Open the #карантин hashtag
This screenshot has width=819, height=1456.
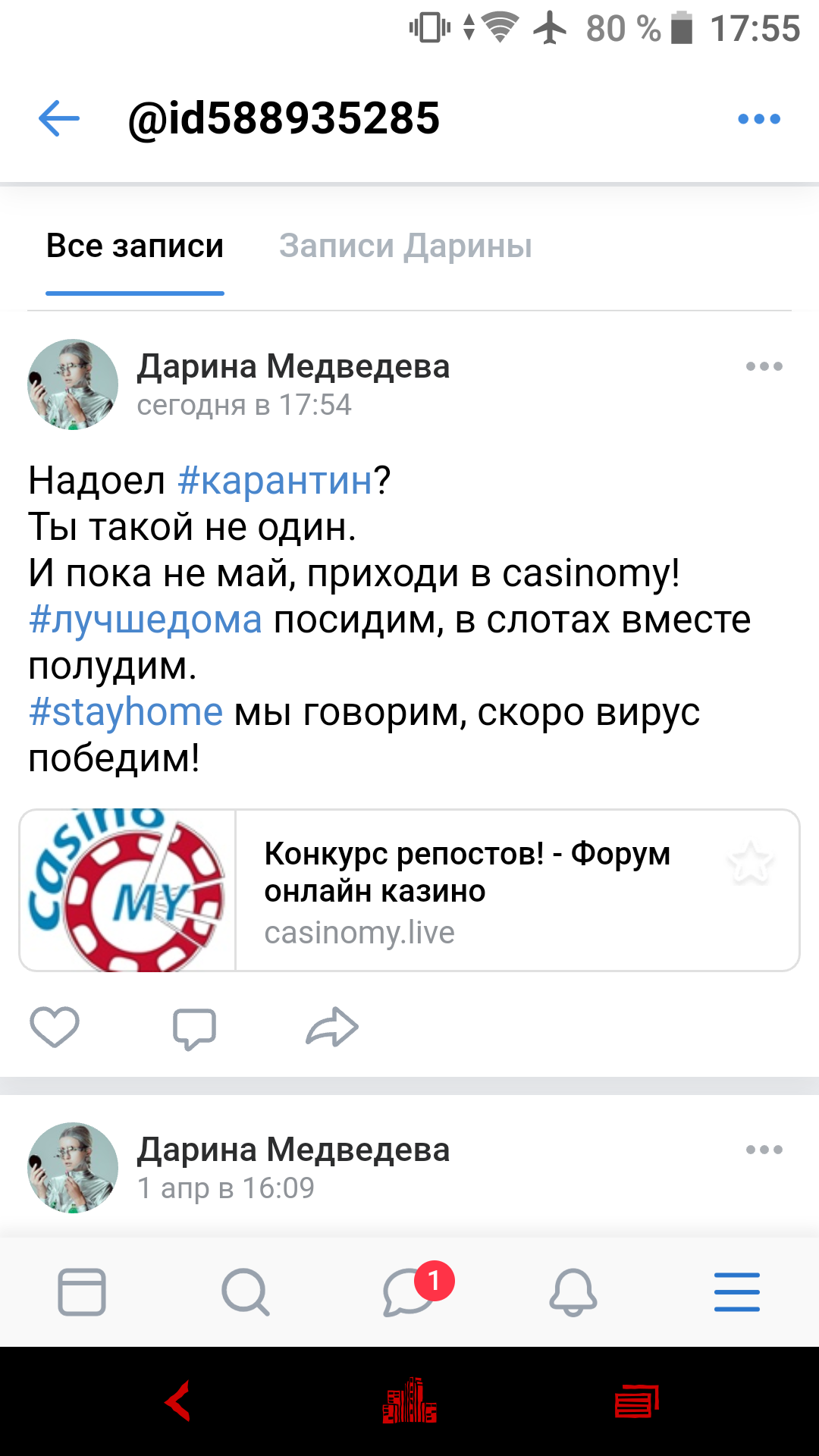(275, 481)
